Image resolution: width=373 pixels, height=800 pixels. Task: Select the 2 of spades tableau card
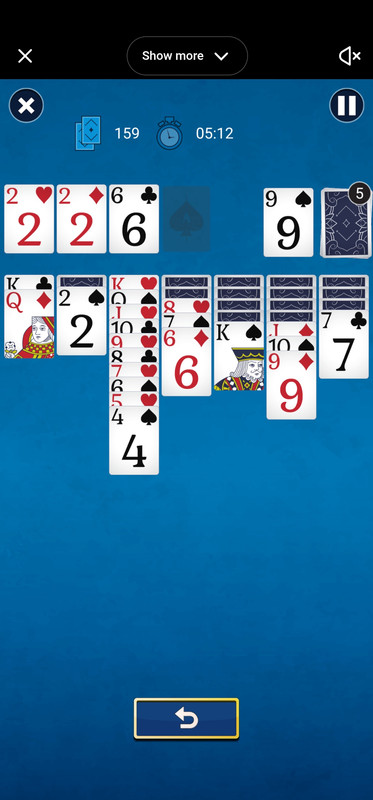pyautogui.click(x=82, y=321)
